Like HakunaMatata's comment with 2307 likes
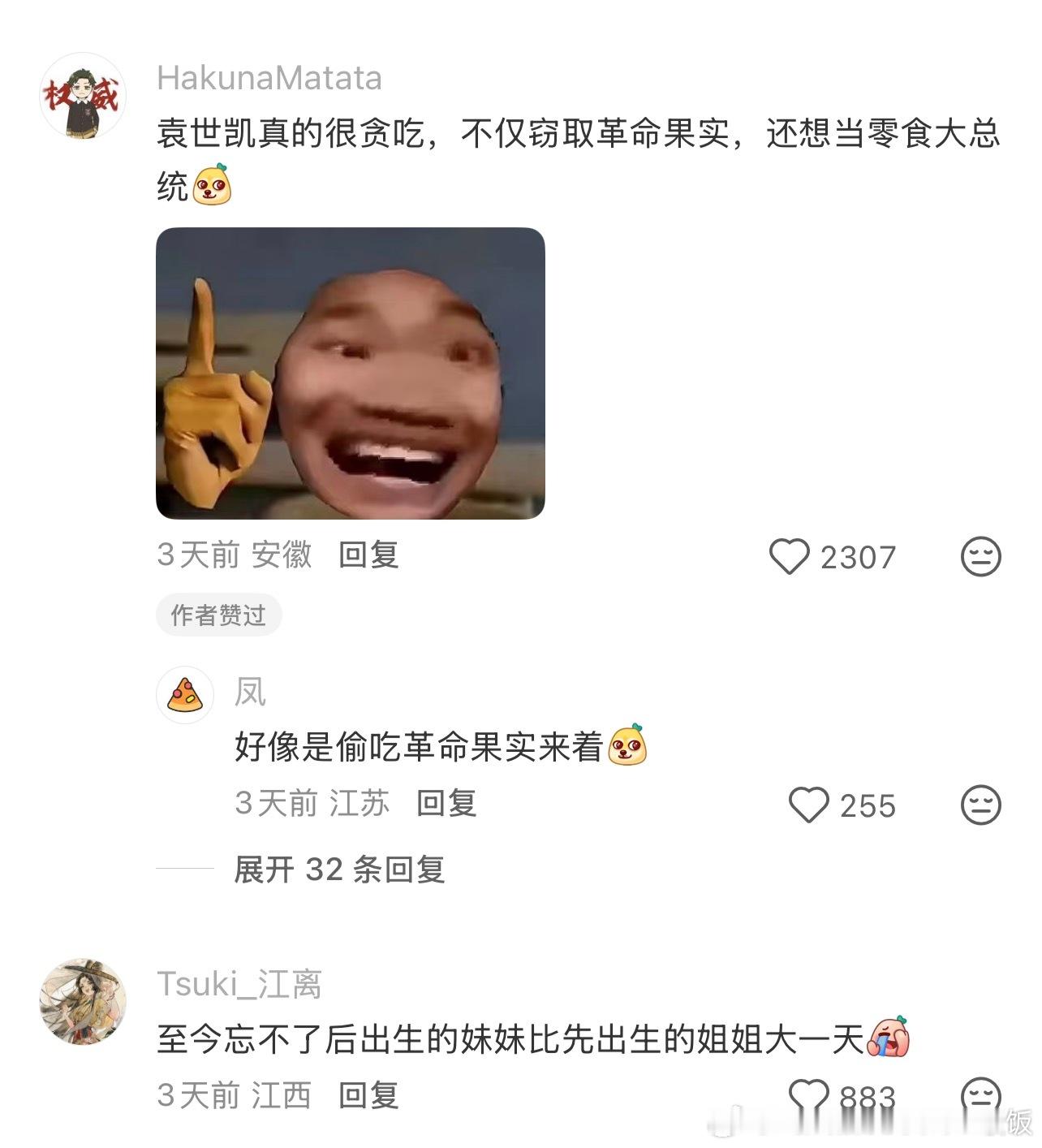The image size is (1042, 1148). (x=790, y=556)
